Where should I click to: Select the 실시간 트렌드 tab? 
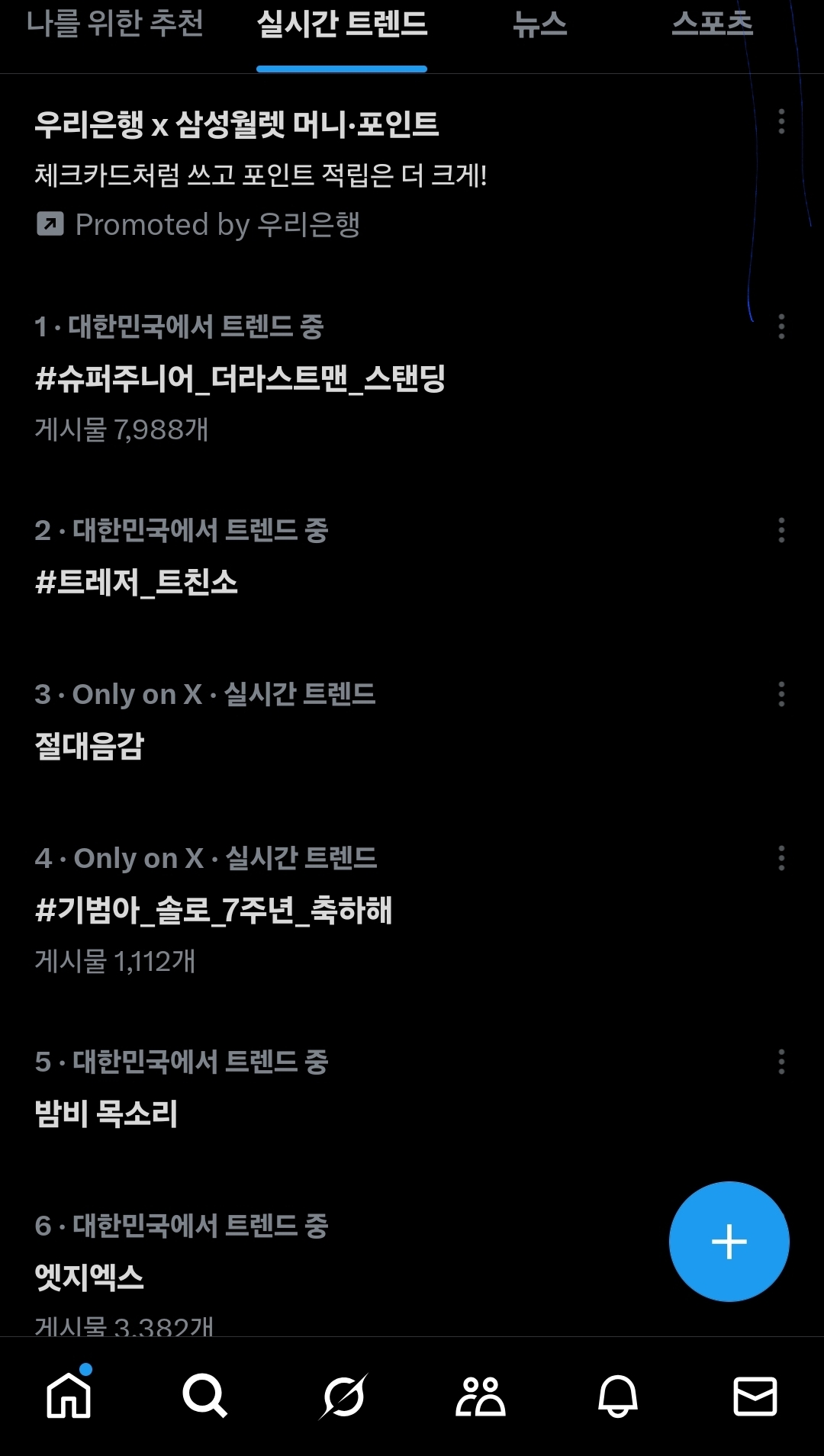(342, 25)
